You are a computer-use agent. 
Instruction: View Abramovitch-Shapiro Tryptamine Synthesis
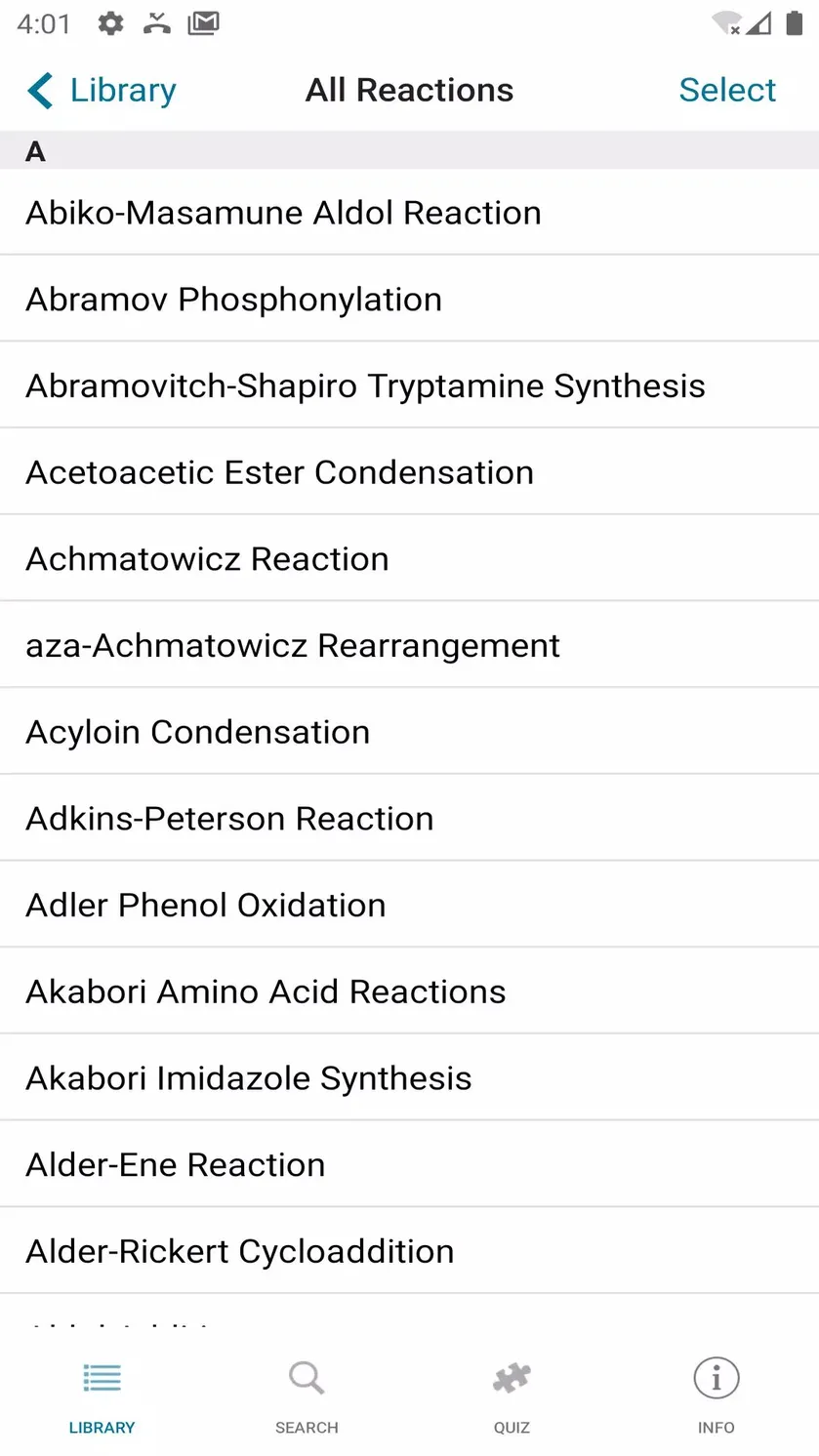tap(409, 385)
